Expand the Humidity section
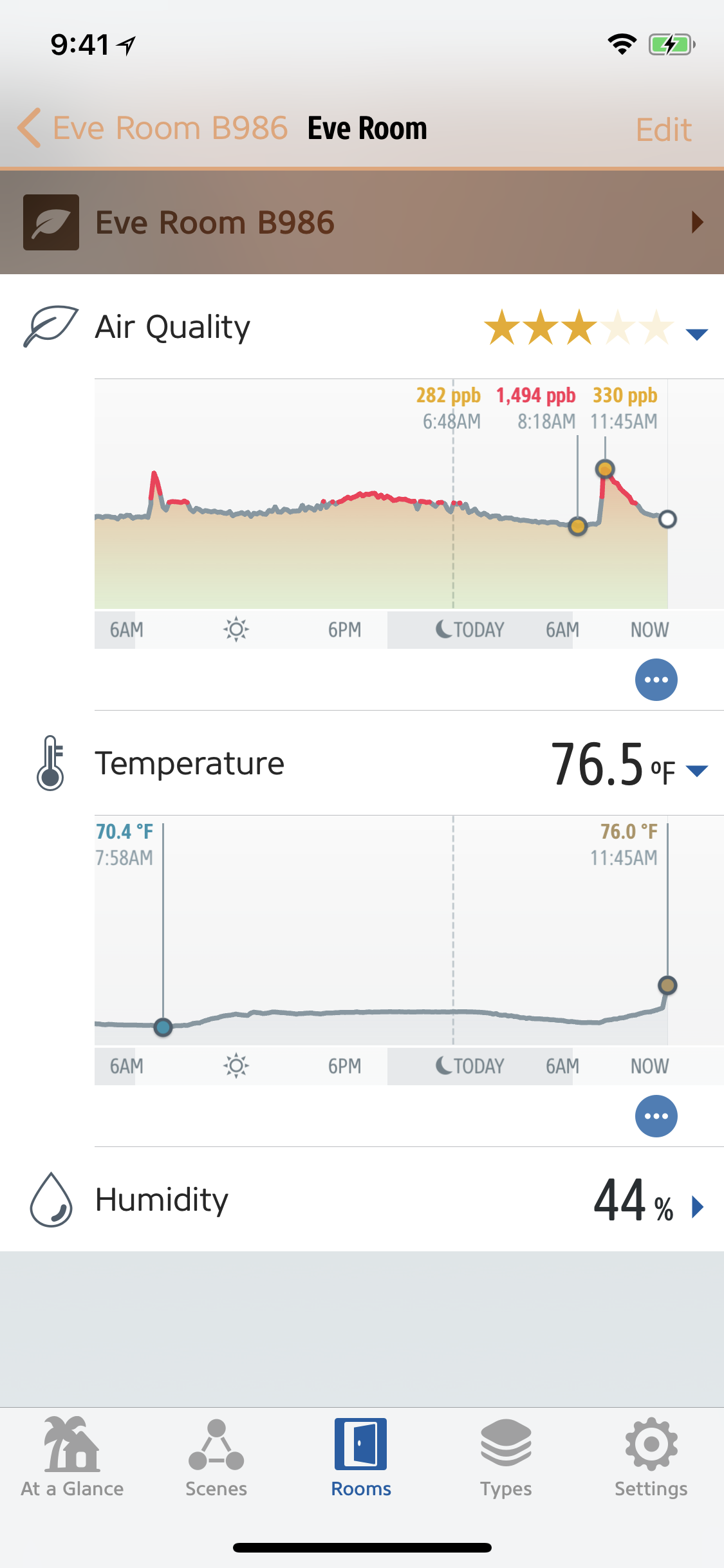This screenshot has height=1568, width=724. coord(698,1207)
